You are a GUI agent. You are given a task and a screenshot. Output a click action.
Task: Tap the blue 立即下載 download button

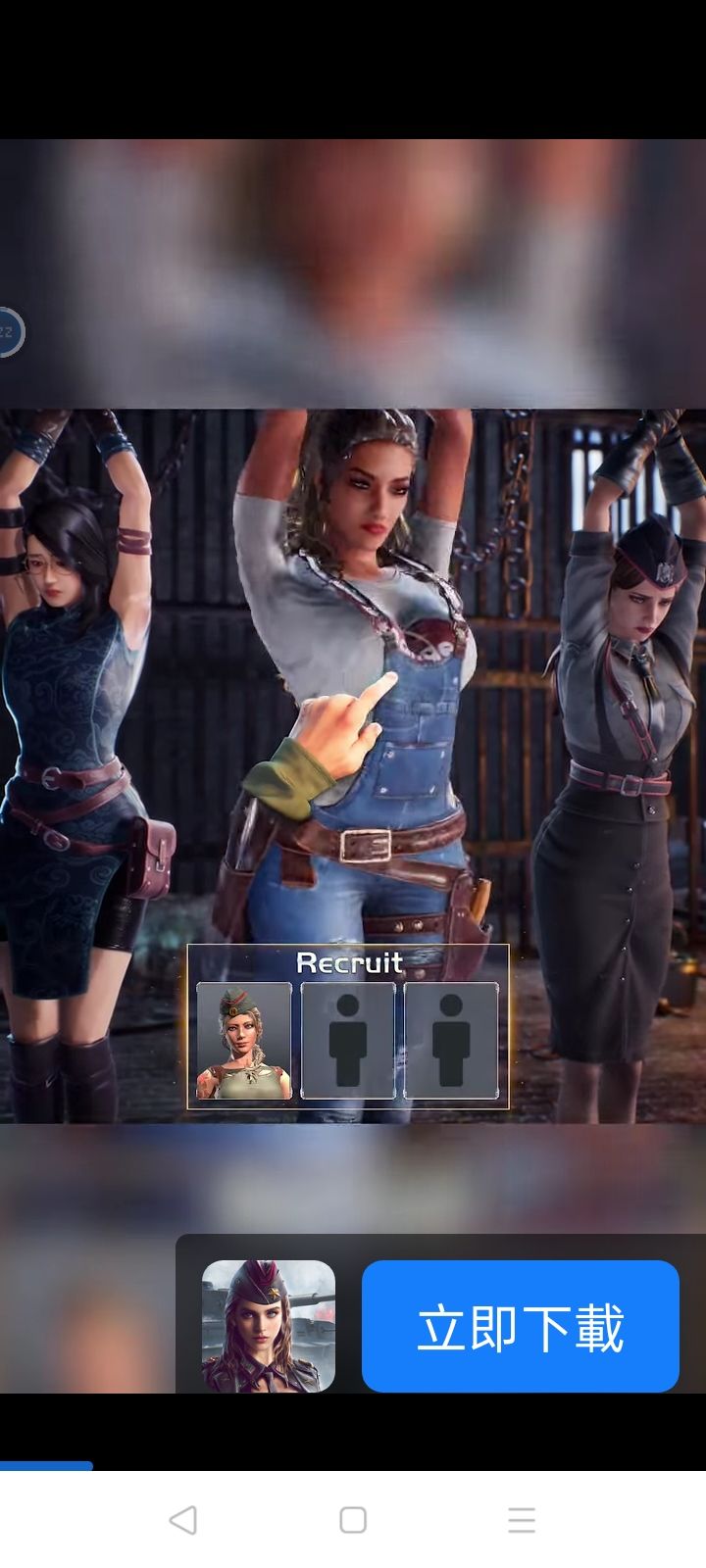[520, 1325]
